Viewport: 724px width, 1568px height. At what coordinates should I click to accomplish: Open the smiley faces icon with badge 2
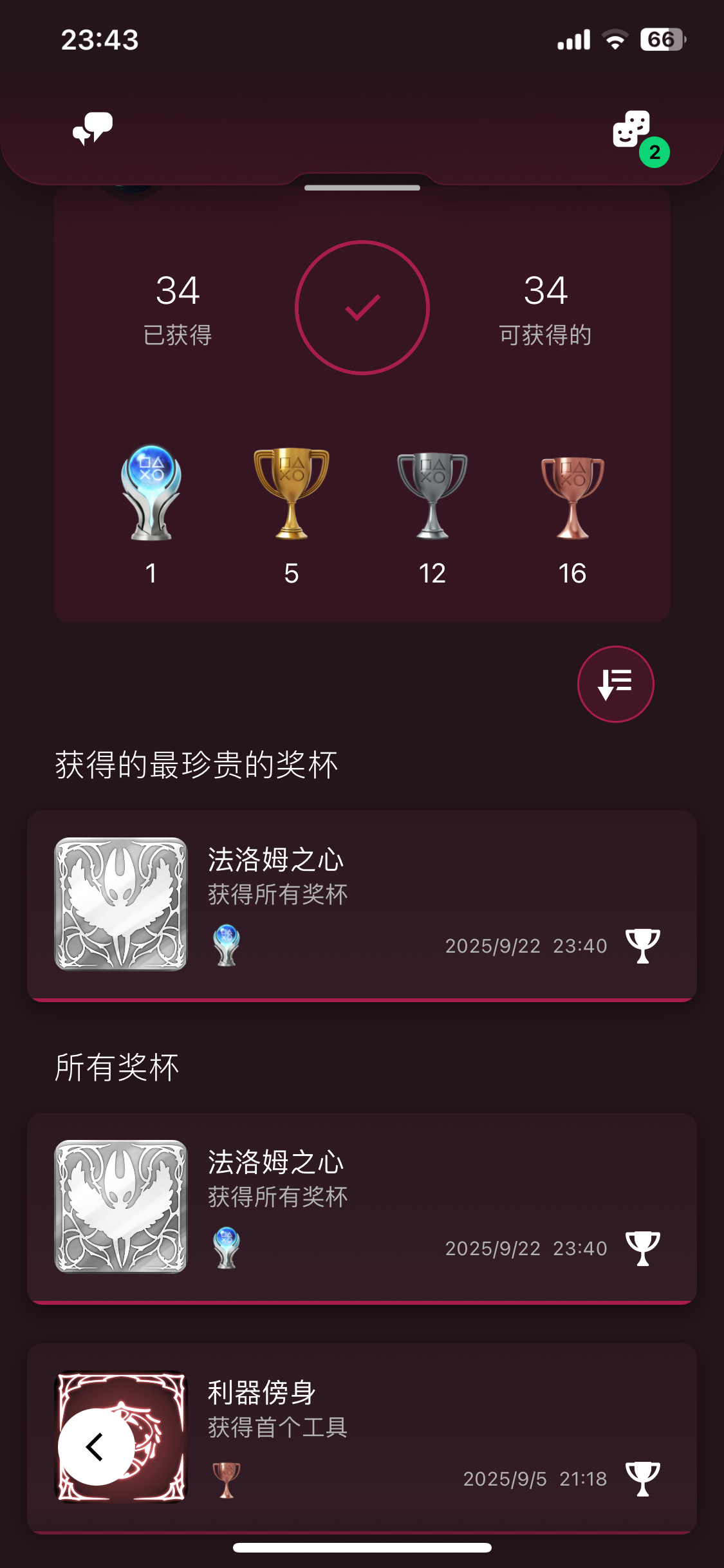[x=632, y=130]
